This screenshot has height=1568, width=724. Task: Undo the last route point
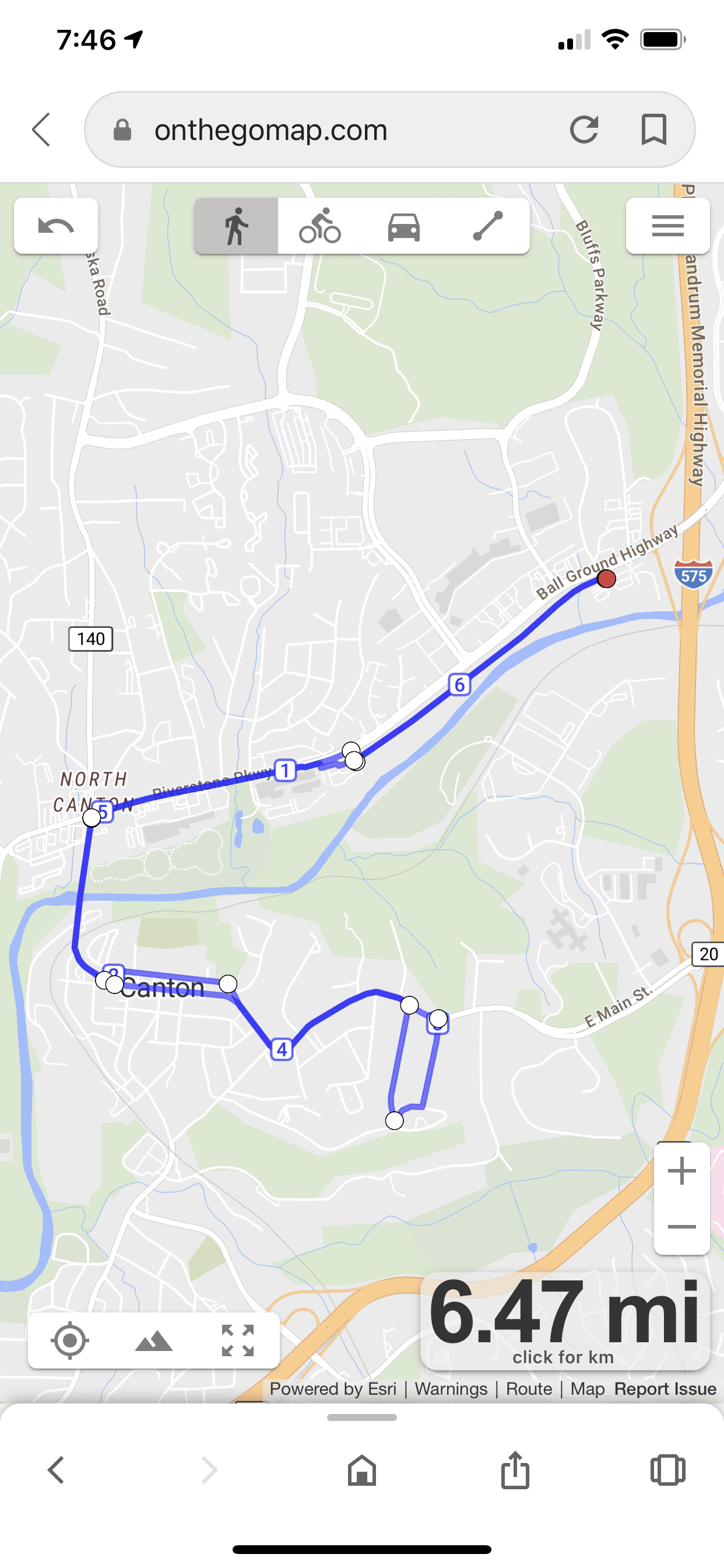[56, 226]
